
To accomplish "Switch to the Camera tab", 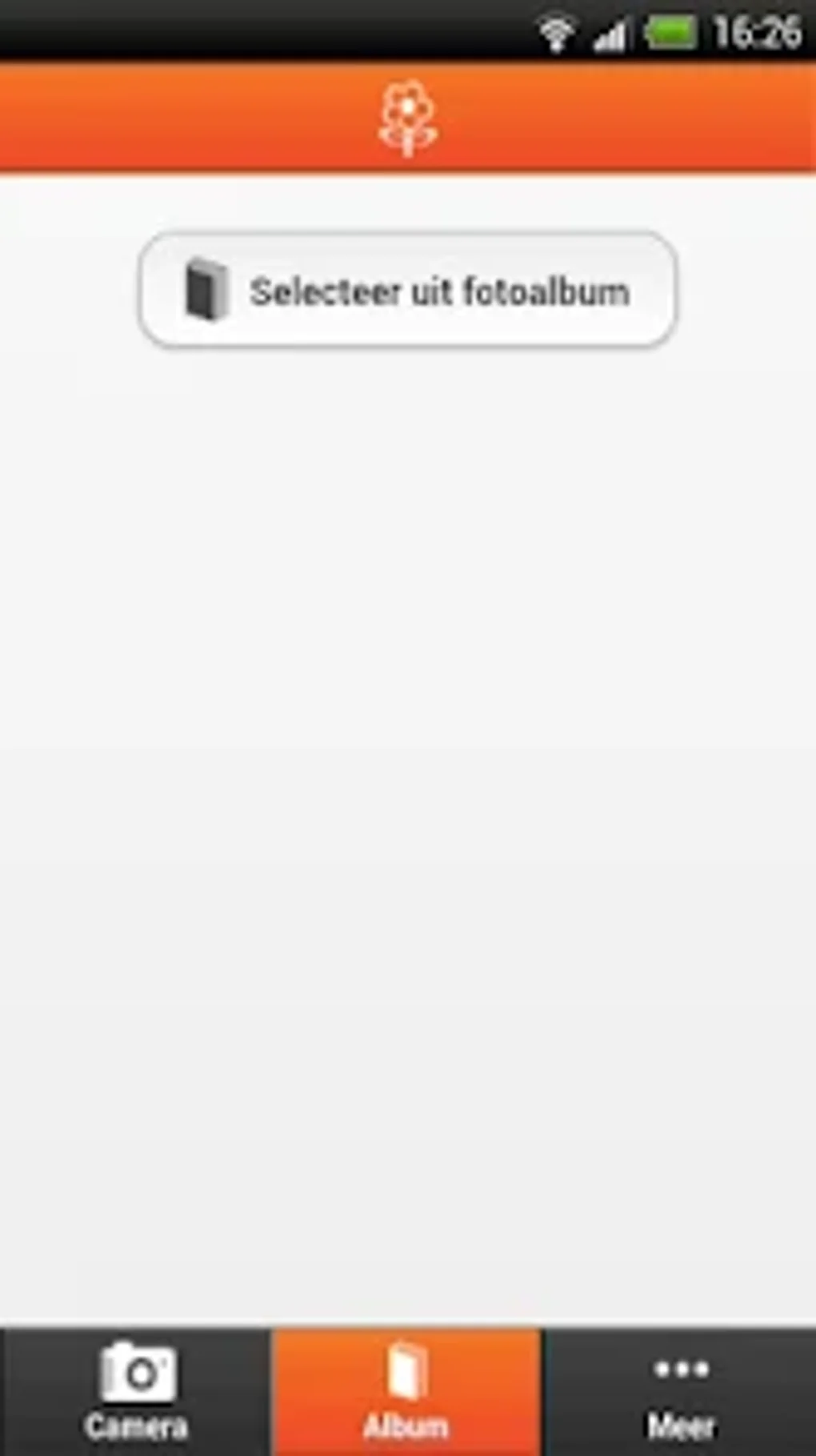I will coord(136,1392).
